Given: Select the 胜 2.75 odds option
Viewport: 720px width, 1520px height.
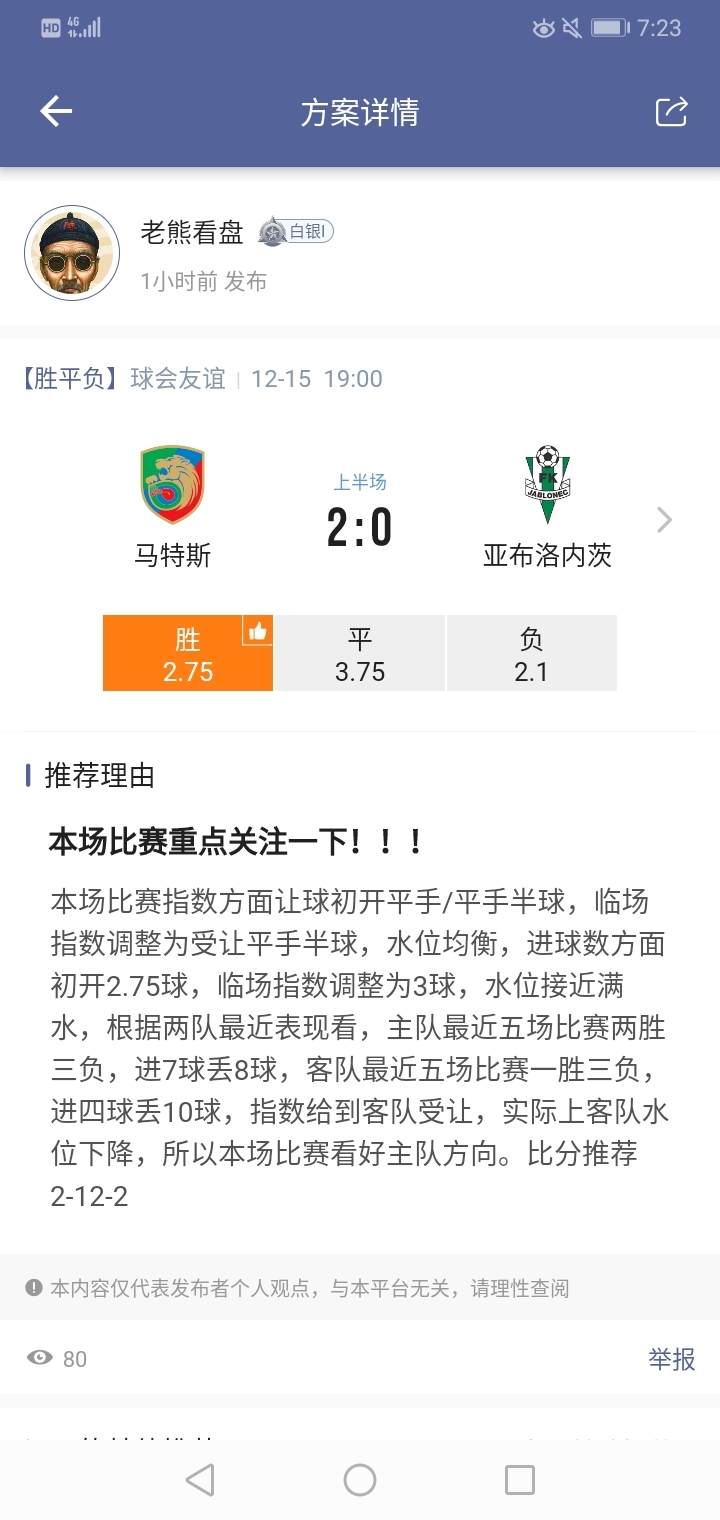Looking at the screenshot, I should tap(188, 654).
